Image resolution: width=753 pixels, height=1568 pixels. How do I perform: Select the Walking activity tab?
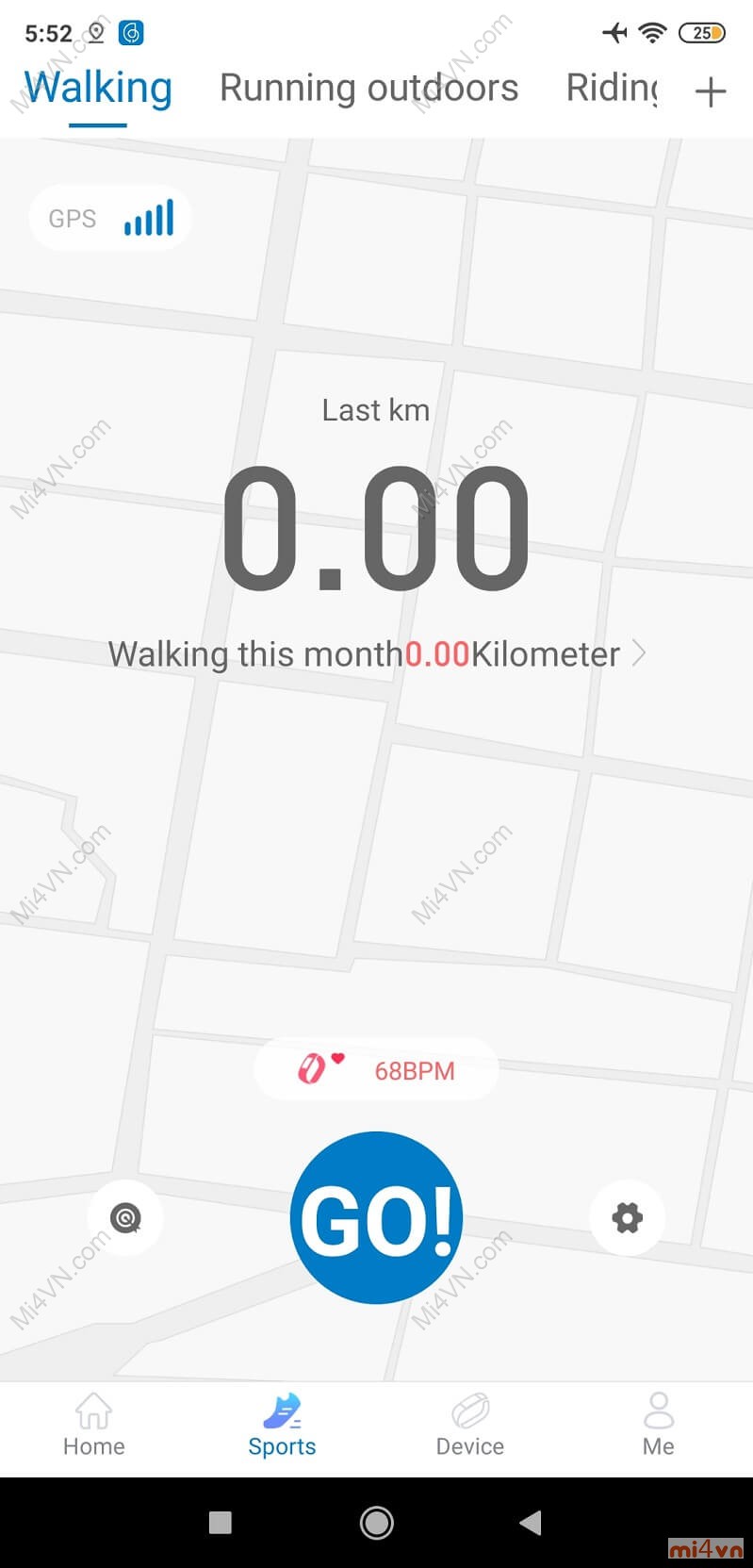[98, 88]
